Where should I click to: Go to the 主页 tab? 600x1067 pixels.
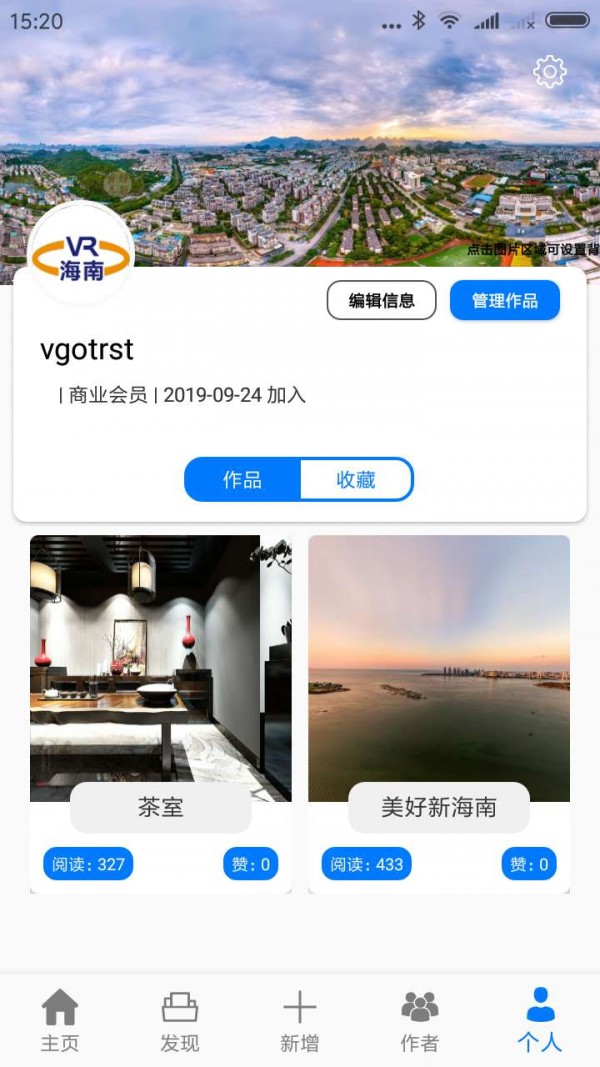[x=60, y=1020]
